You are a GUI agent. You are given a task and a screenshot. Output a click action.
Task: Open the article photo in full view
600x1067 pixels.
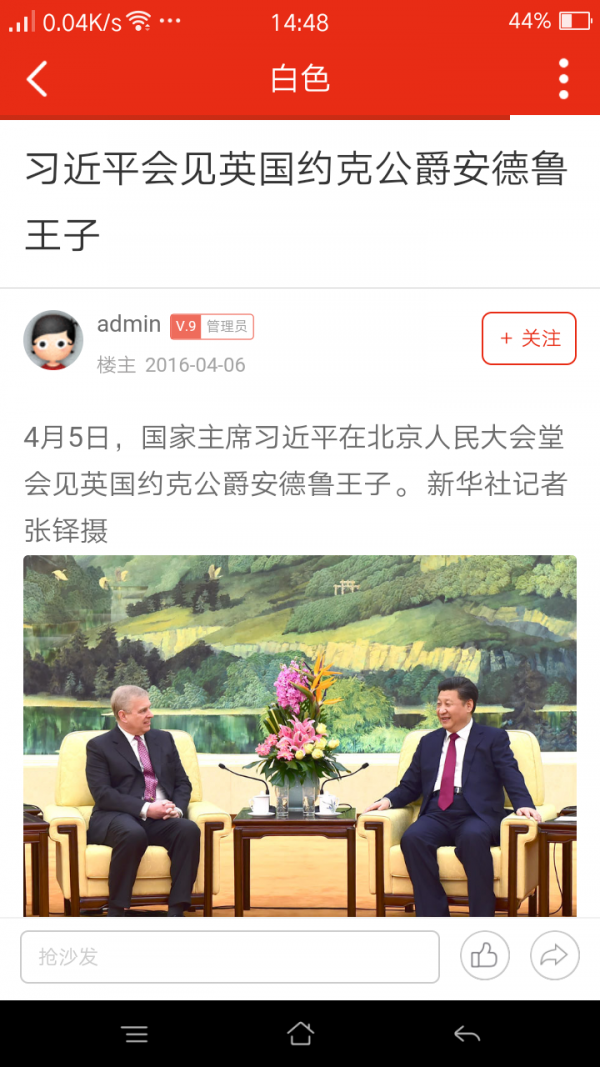pos(300,735)
